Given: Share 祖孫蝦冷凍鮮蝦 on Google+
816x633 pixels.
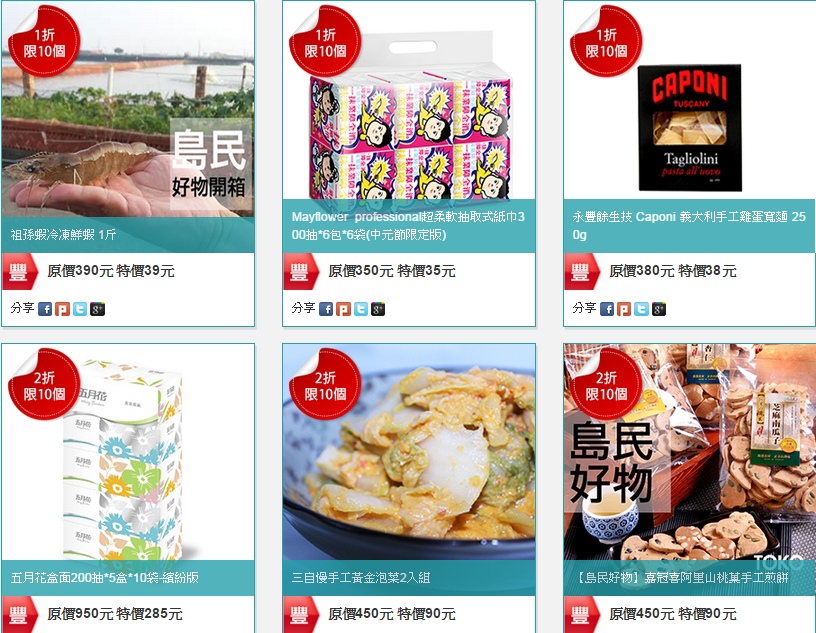Looking at the screenshot, I should (97, 309).
